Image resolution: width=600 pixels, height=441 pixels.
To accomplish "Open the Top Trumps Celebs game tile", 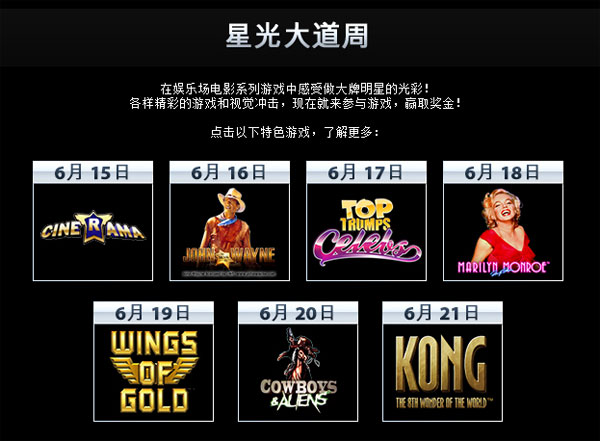I will pyautogui.click(x=366, y=228).
